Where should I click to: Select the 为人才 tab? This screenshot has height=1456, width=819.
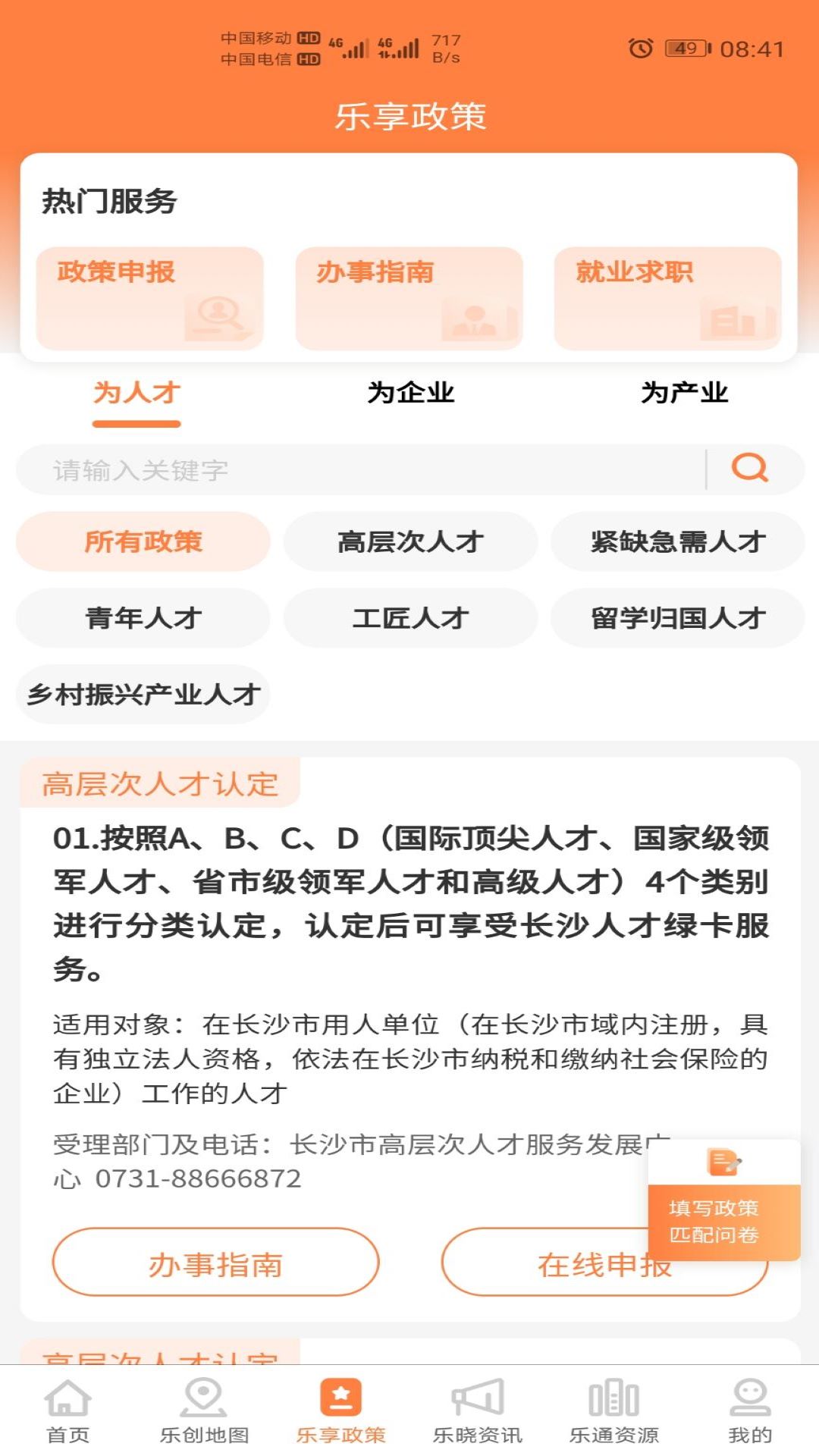click(x=136, y=393)
